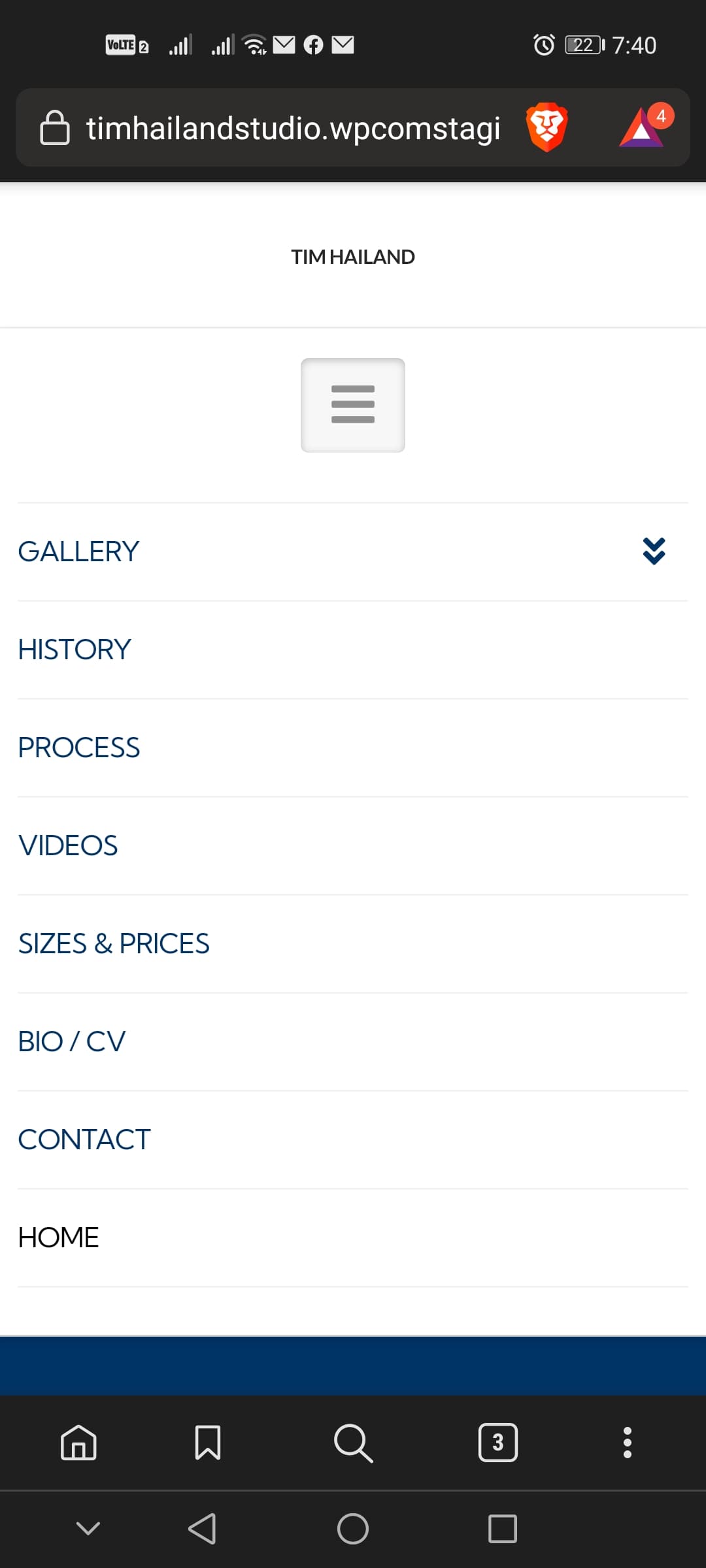The image size is (706, 1568).
Task: Open browser home page button
Action: [78, 1443]
